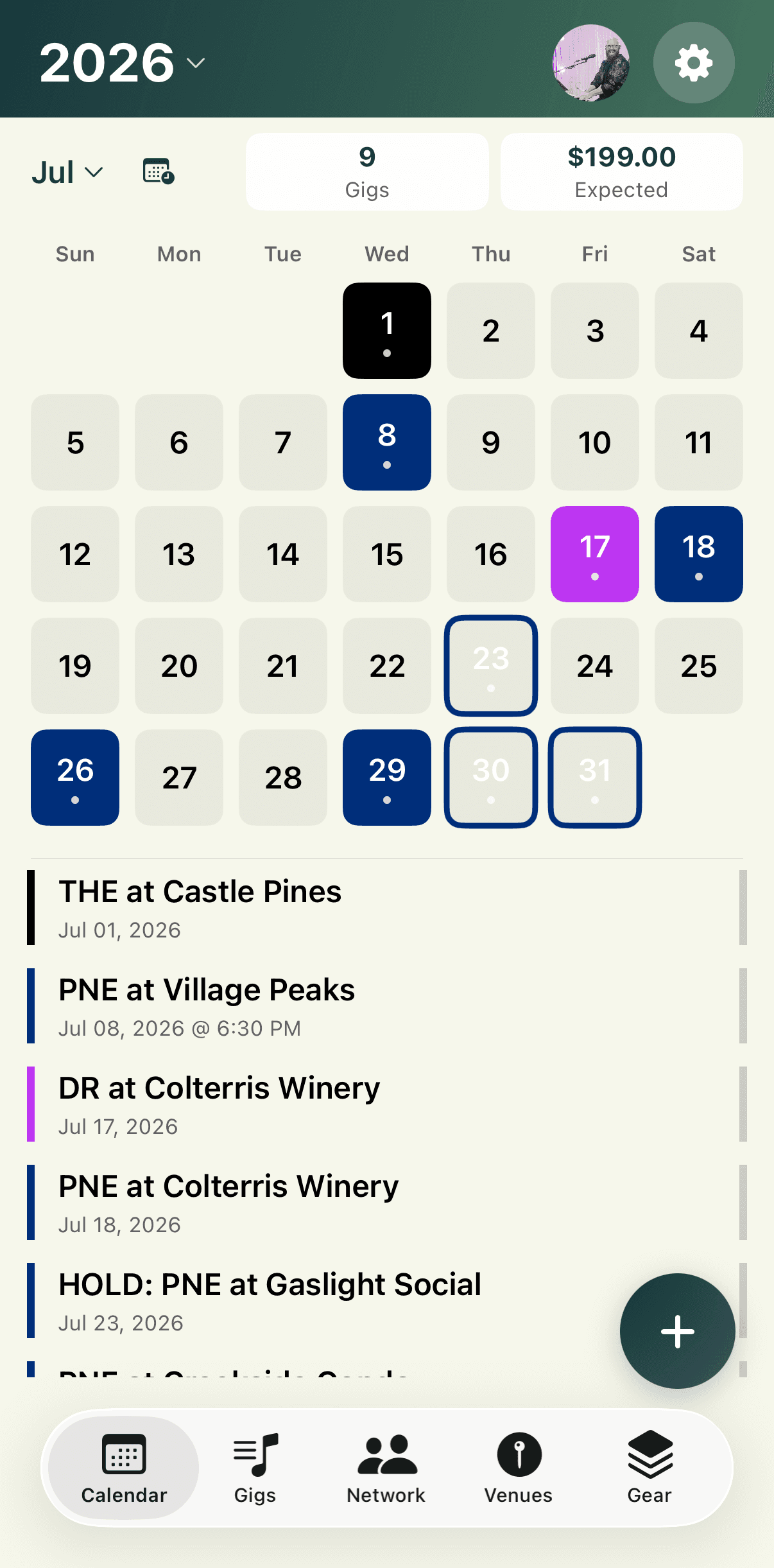Image resolution: width=774 pixels, height=1568 pixels.
Task: Open the settings gear icon
Action: [x=693, y=62]
